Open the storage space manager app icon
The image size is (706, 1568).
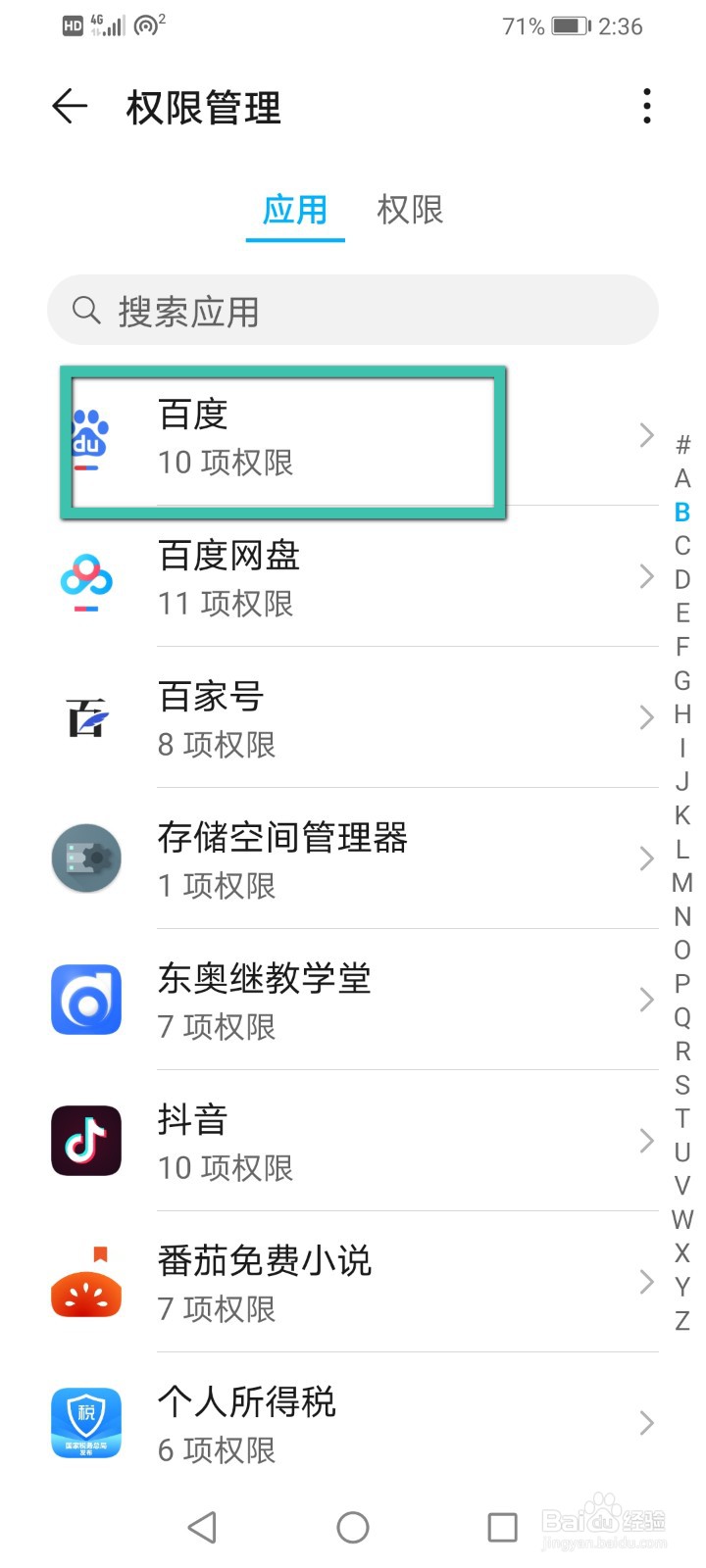(x=85, y=858)
